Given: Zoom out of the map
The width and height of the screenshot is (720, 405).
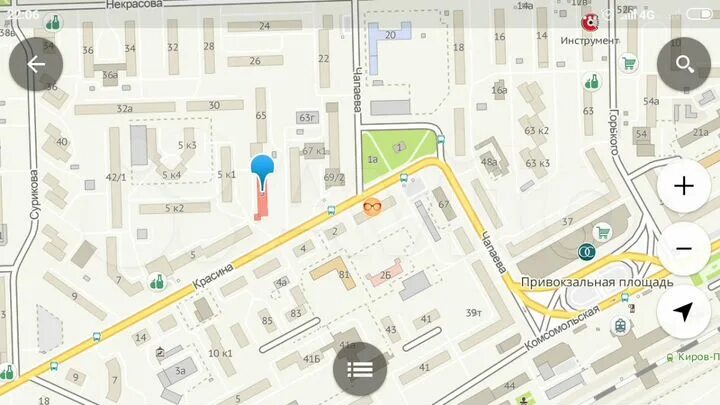Looking at the screenshot, I should point(684,249).
